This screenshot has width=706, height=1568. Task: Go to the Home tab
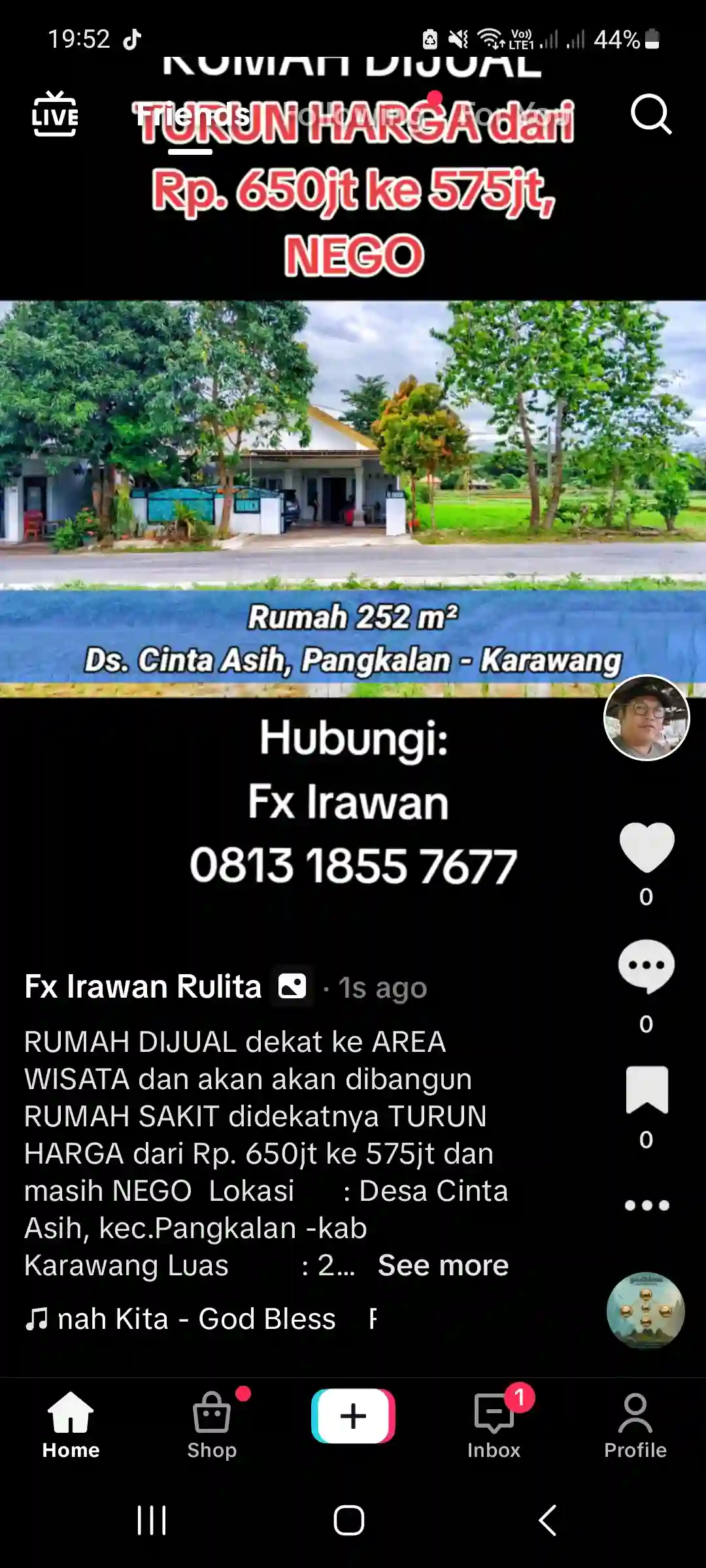click(x=71, y=1424)
